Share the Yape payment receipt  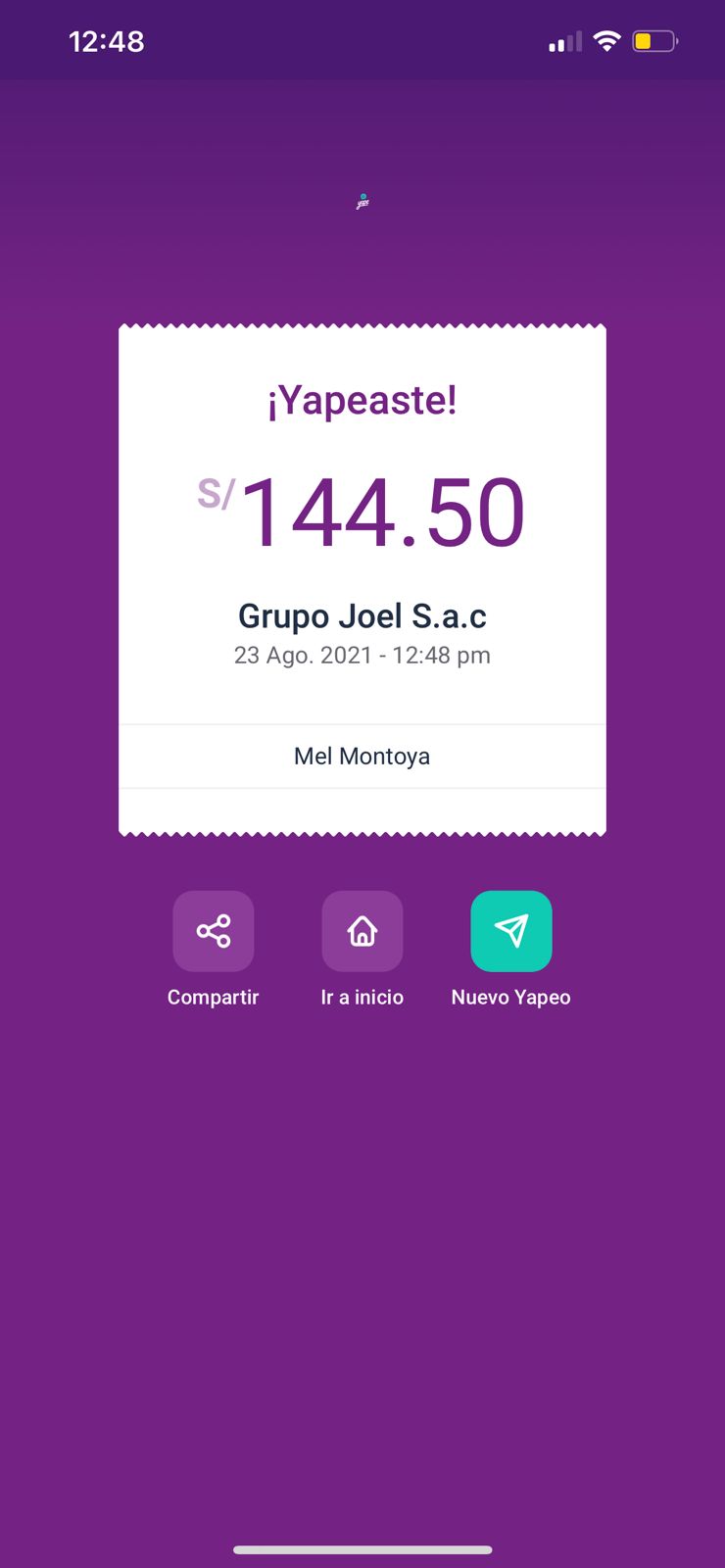214,931
